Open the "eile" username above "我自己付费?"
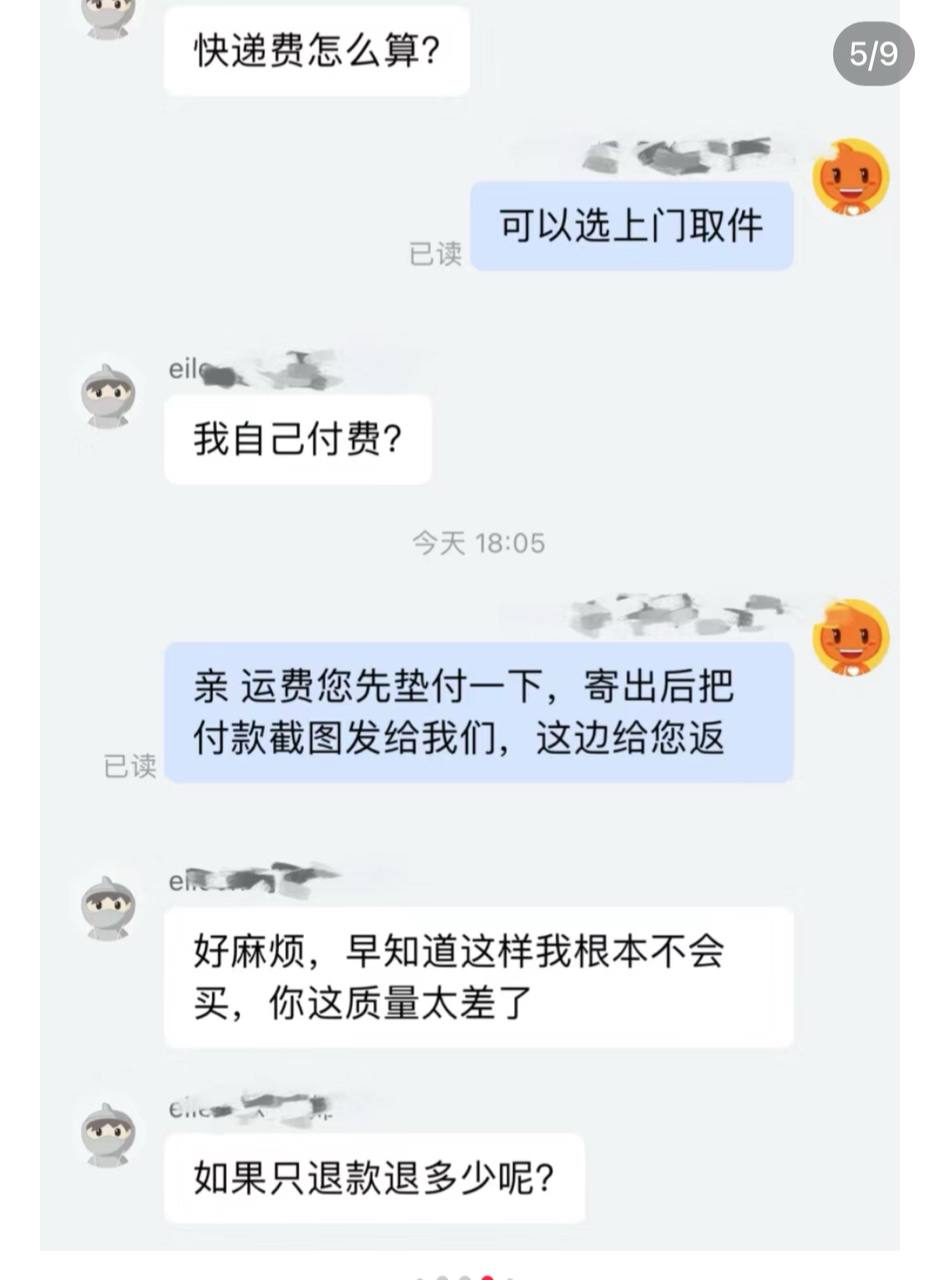 click(250, 370)
